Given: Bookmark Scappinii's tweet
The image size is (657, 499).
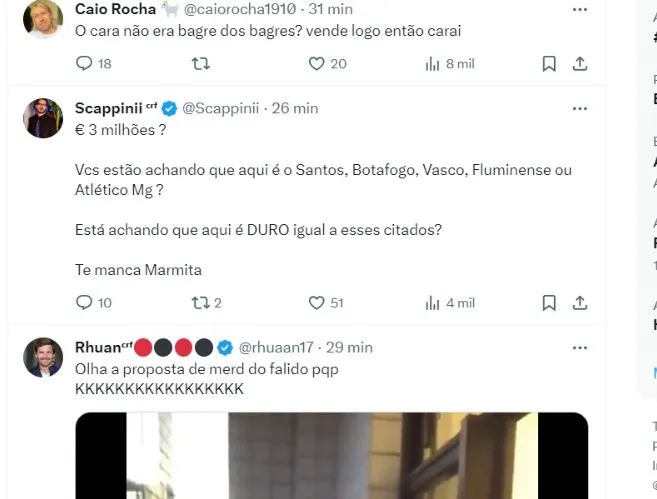Looking at the screenshot, I should click(x=549, y=303).
